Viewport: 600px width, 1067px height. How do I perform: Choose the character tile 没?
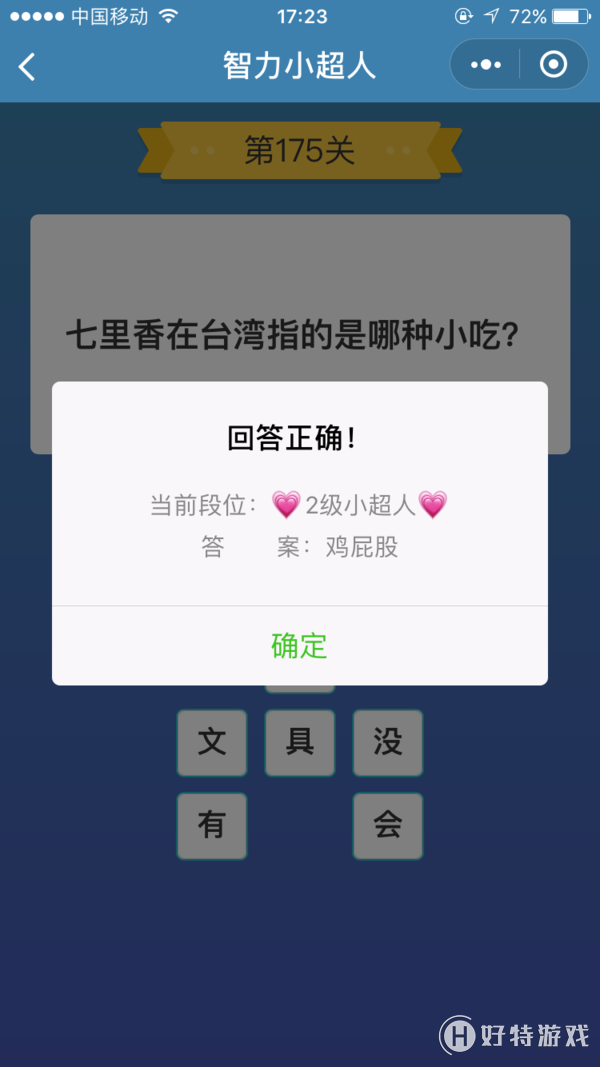[388, 742]
